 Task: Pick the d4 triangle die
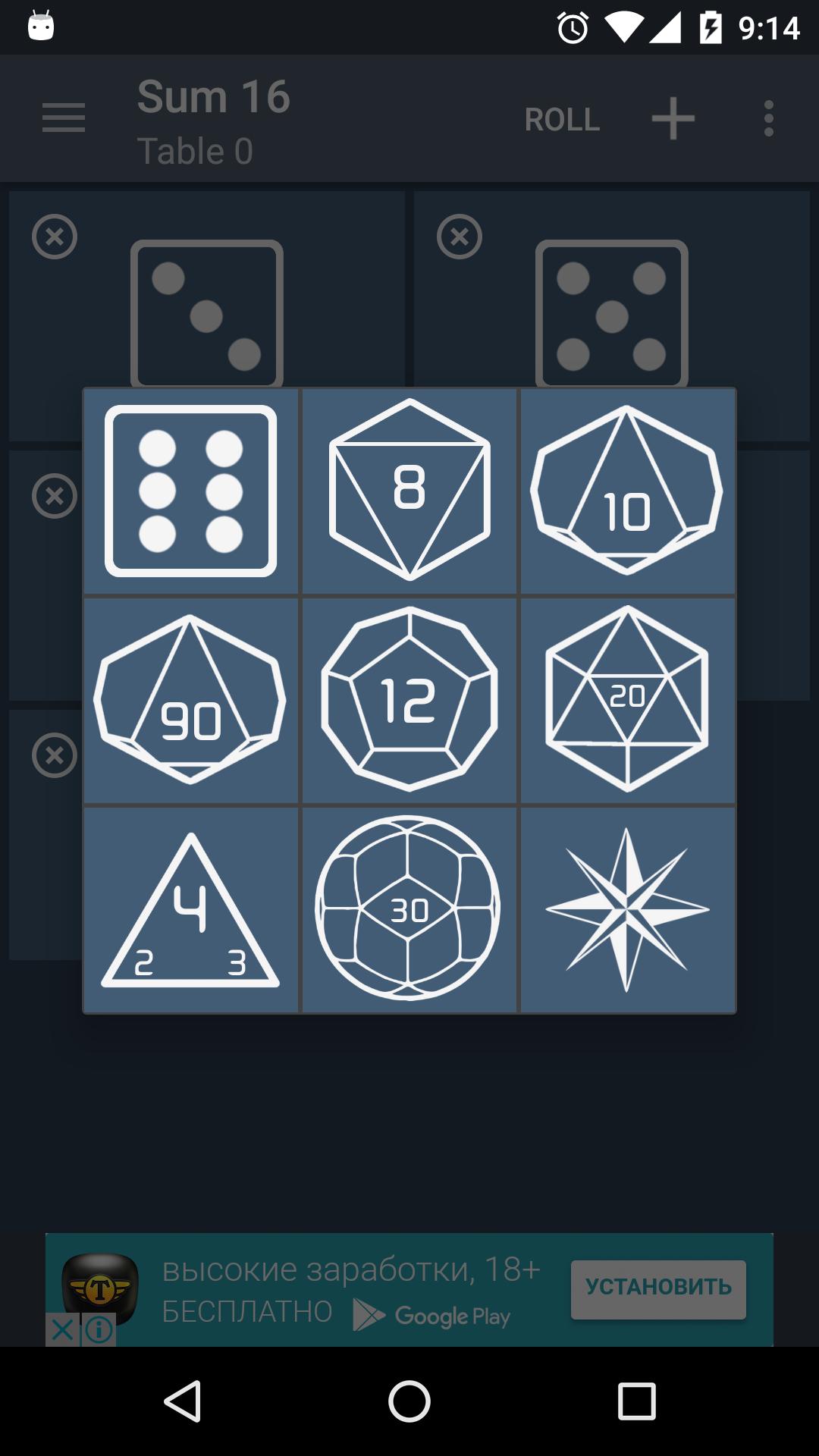190,908
